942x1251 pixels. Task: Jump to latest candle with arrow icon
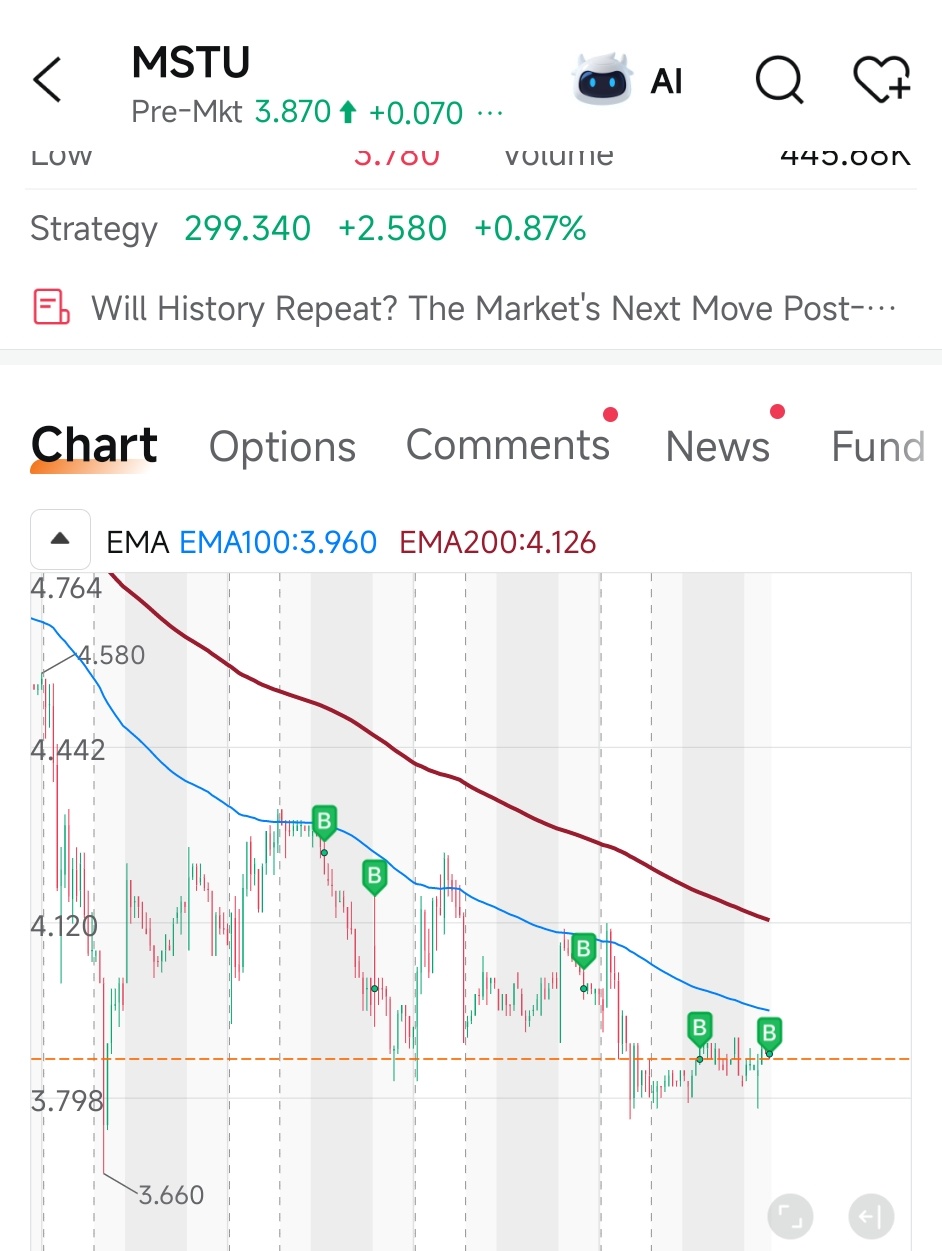(x=869, y=1216)
